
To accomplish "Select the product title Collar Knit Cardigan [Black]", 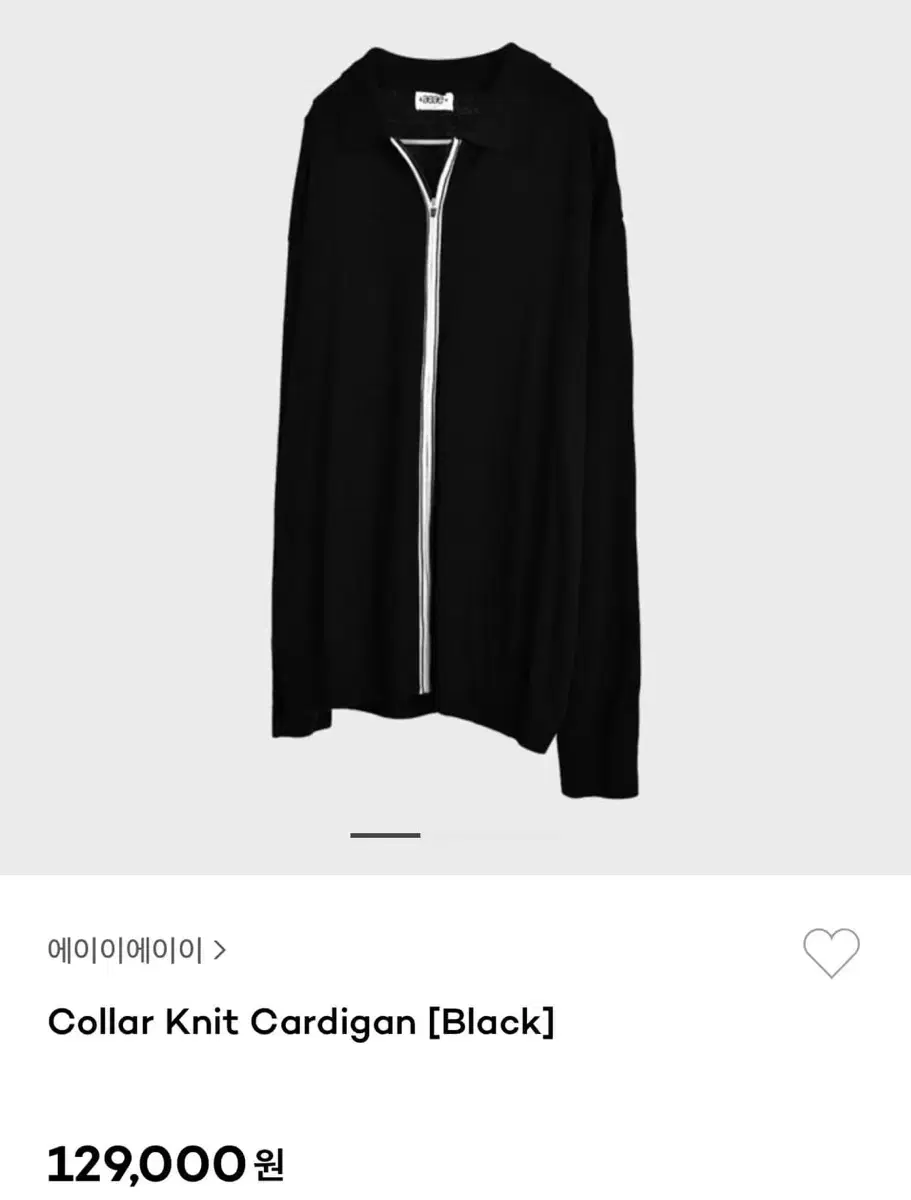I will (300, 1022).
